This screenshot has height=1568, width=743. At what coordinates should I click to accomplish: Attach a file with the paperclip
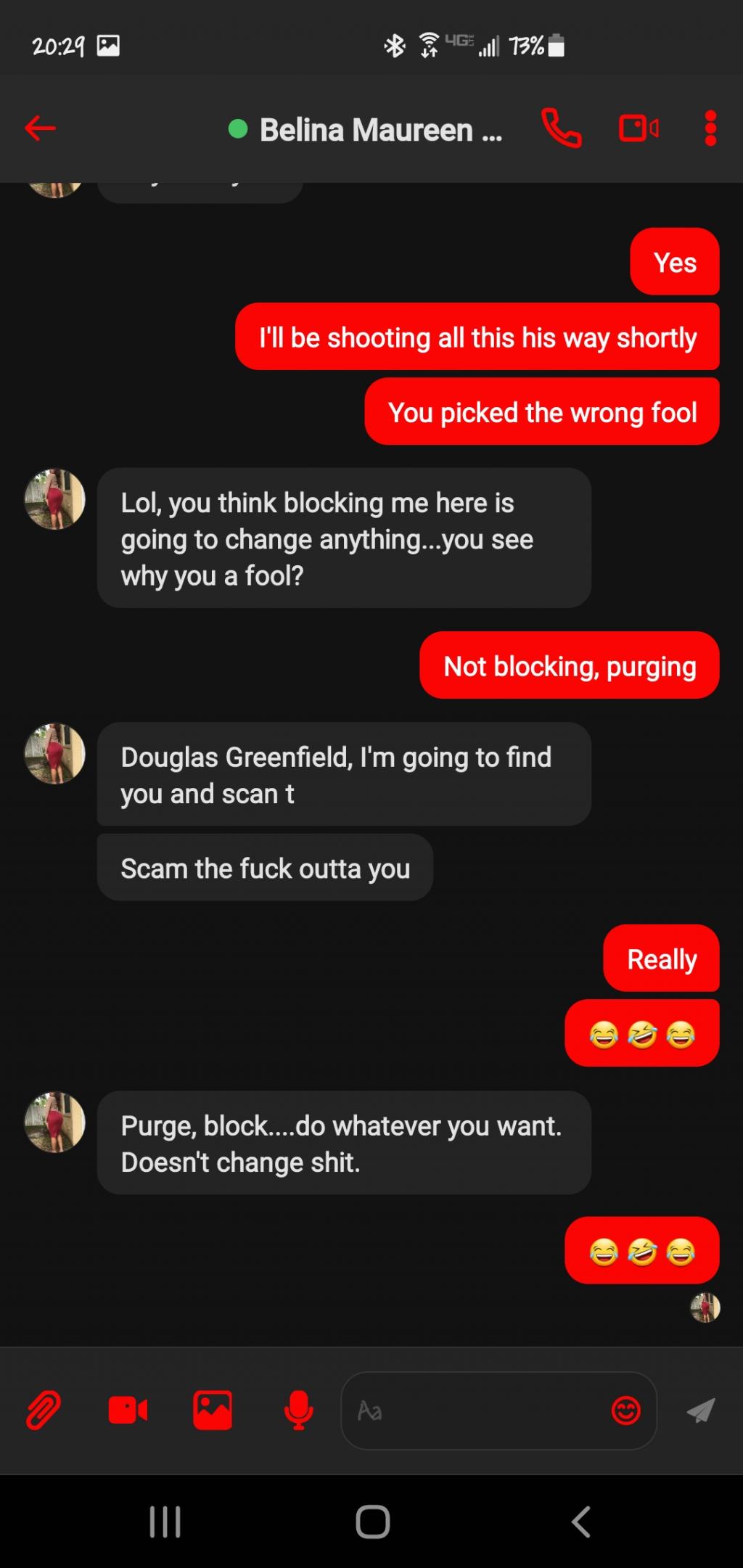coord(44,1411)
